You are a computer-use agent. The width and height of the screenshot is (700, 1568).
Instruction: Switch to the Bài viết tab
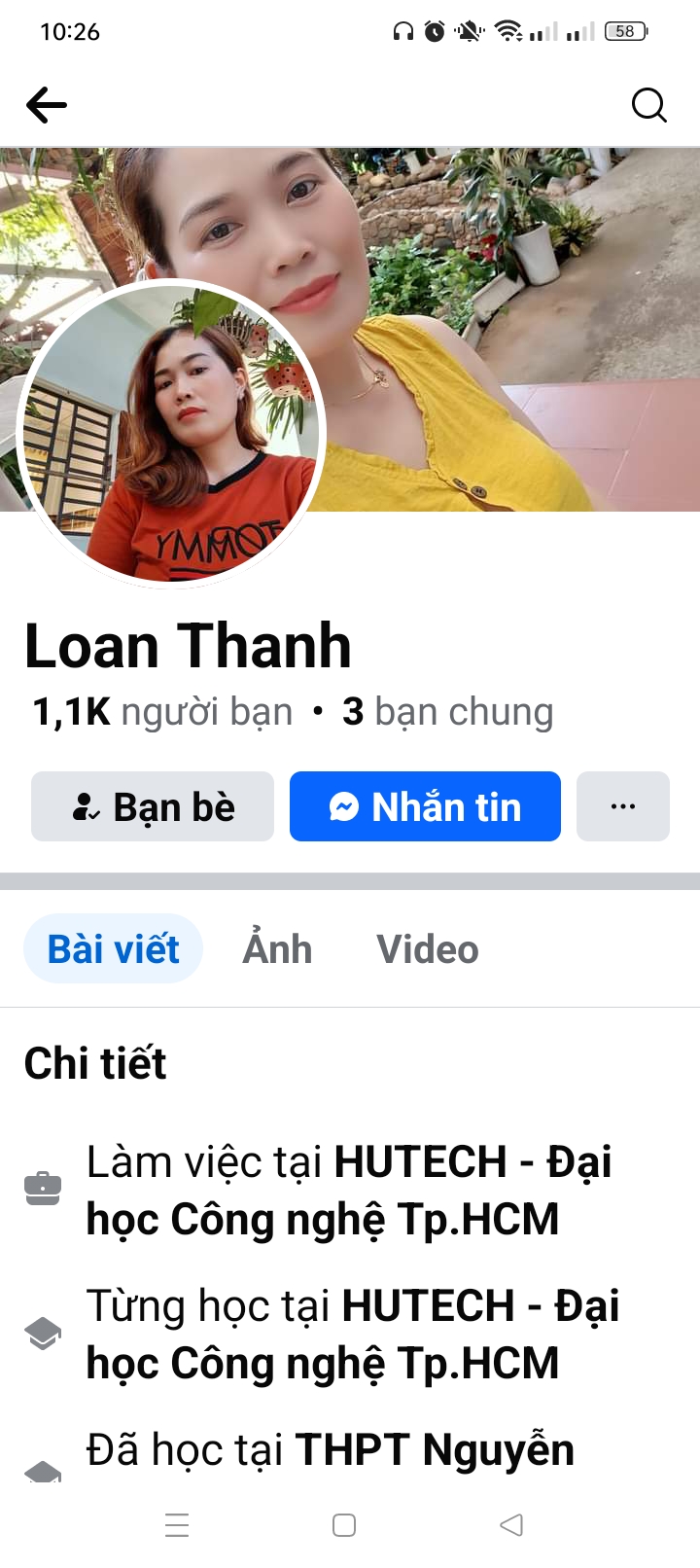(x=113, y=949)
